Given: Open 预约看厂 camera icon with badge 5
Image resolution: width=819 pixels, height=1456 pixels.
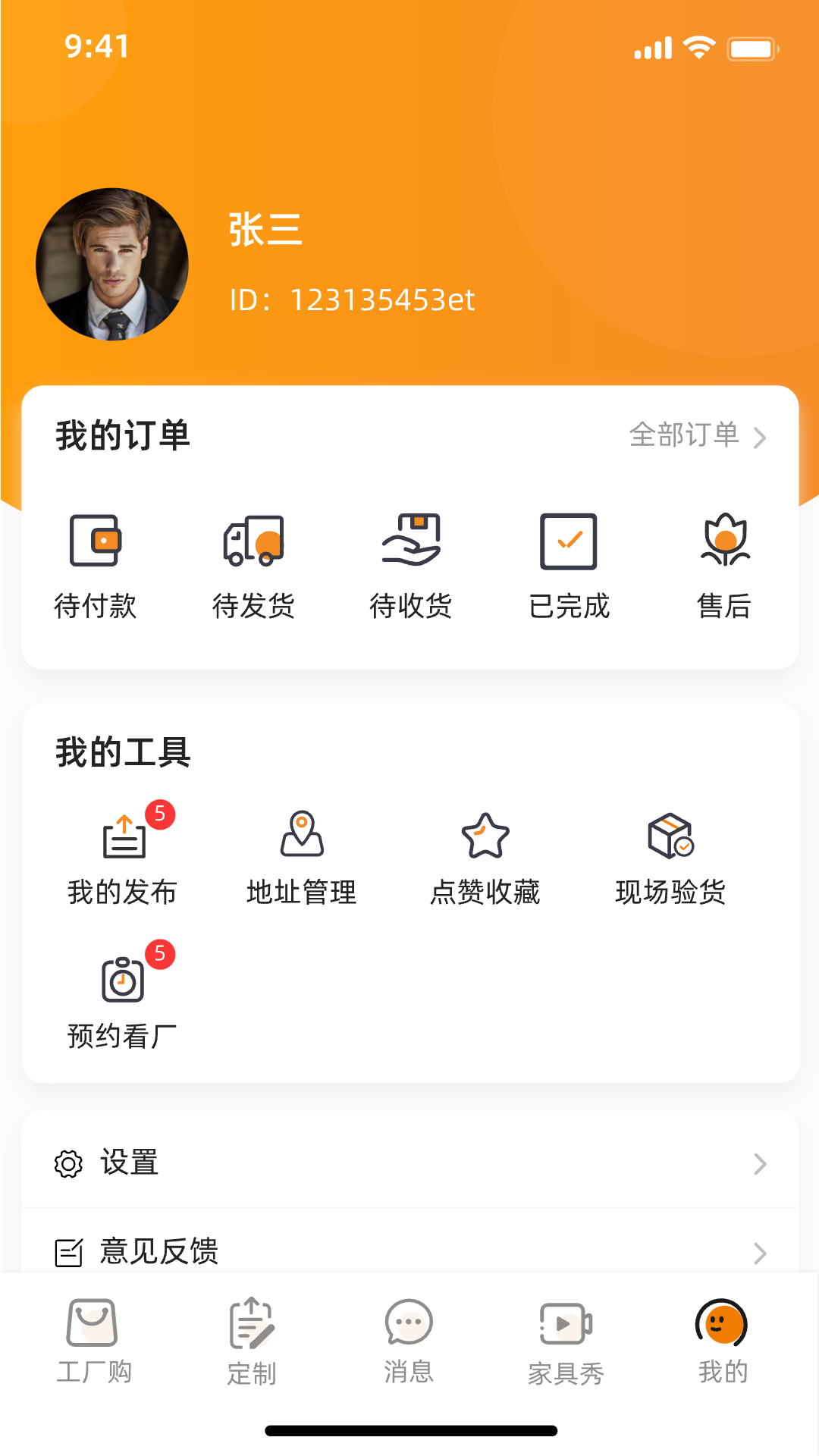Looking at the screenshot, I should tap(124, 978).
